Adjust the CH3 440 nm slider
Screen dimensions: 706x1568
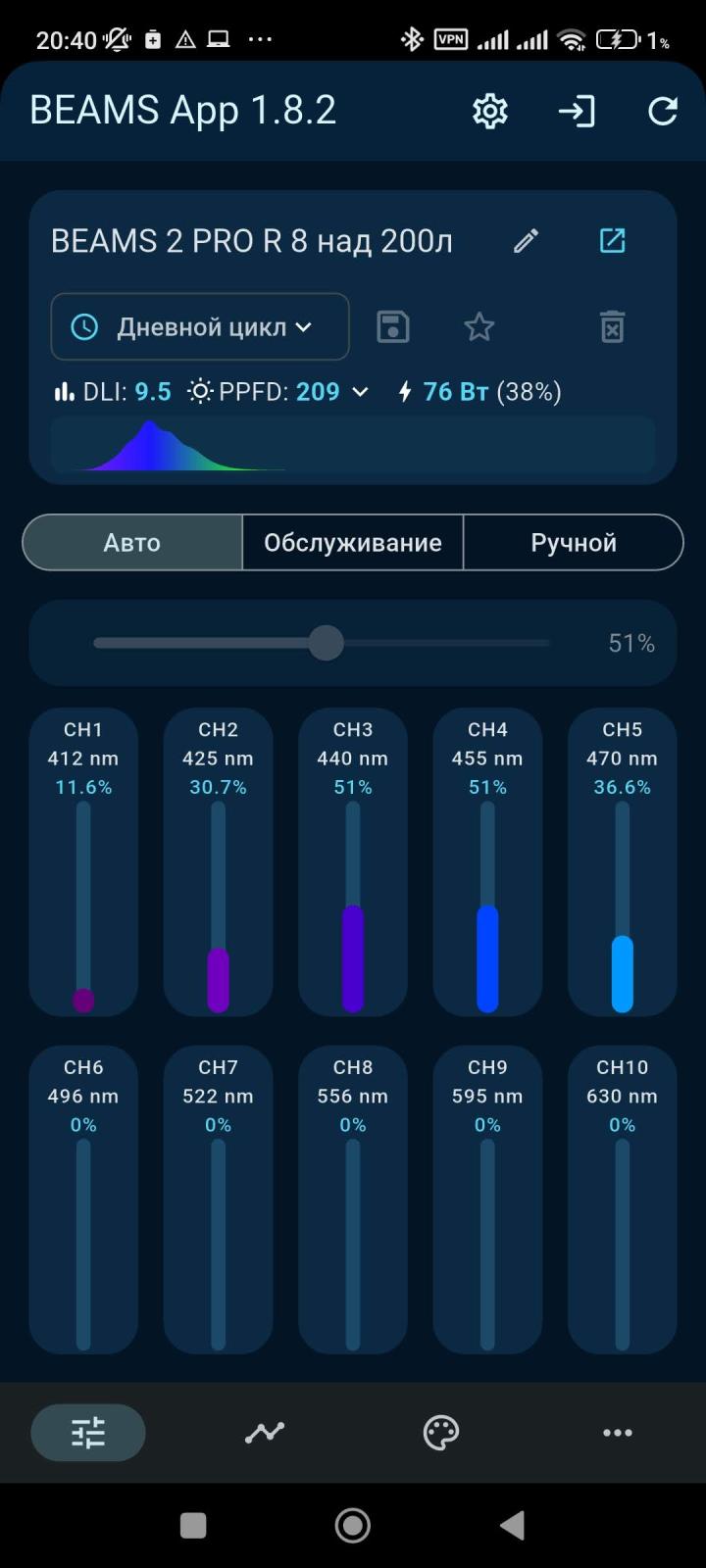click(353, 906)
